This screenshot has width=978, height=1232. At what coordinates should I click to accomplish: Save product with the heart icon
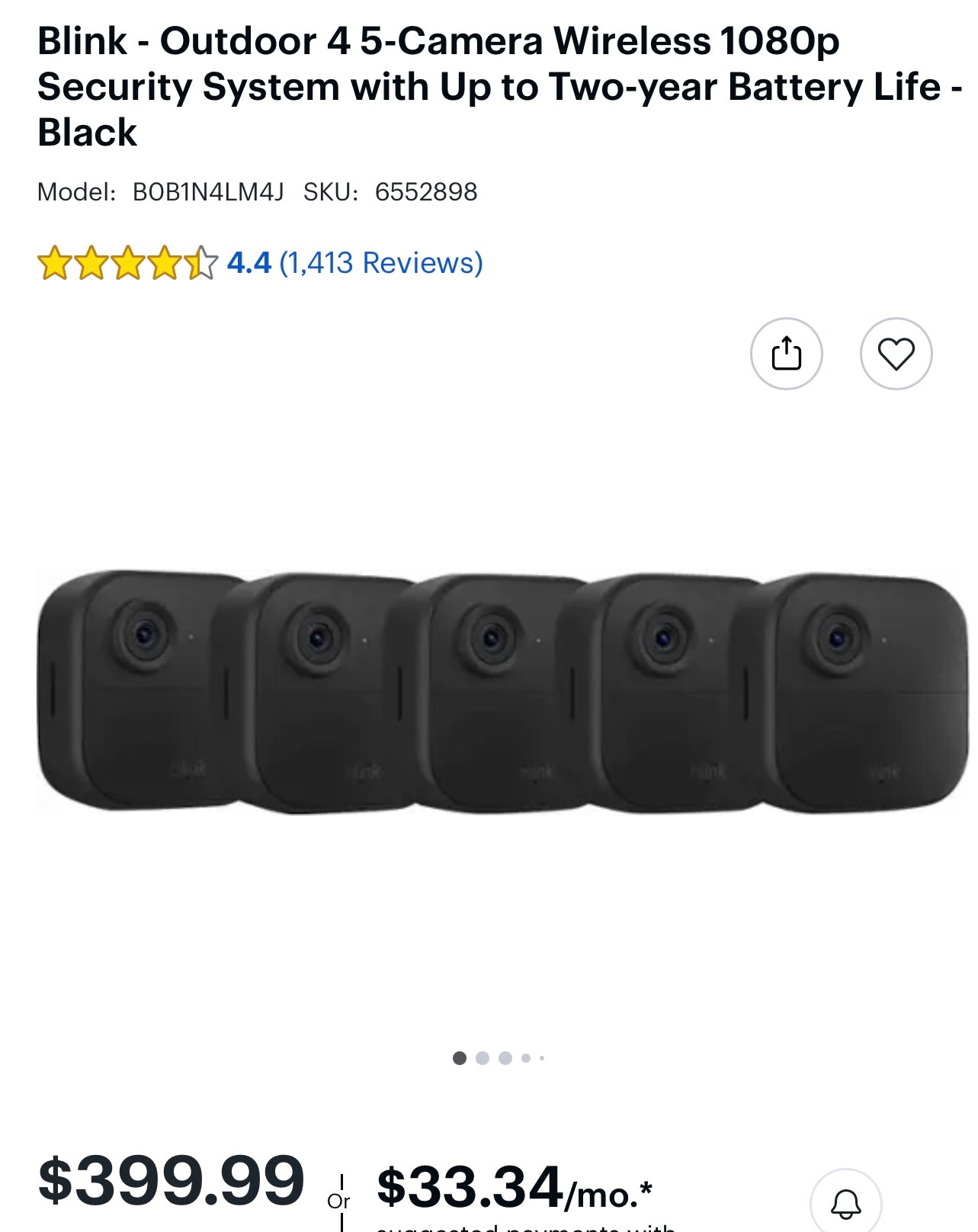coord(896,354)
